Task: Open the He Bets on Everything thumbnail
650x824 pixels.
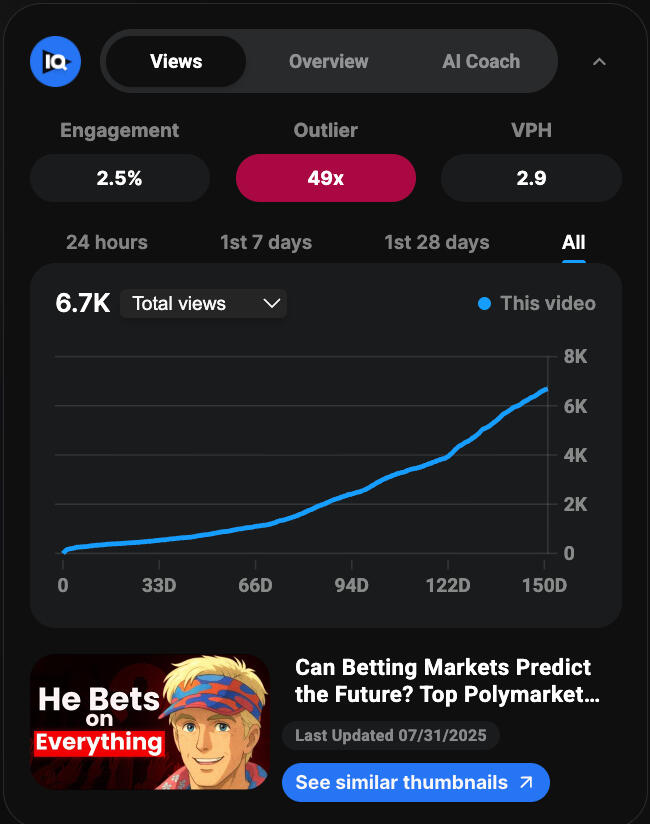Action: pos(150,721)
